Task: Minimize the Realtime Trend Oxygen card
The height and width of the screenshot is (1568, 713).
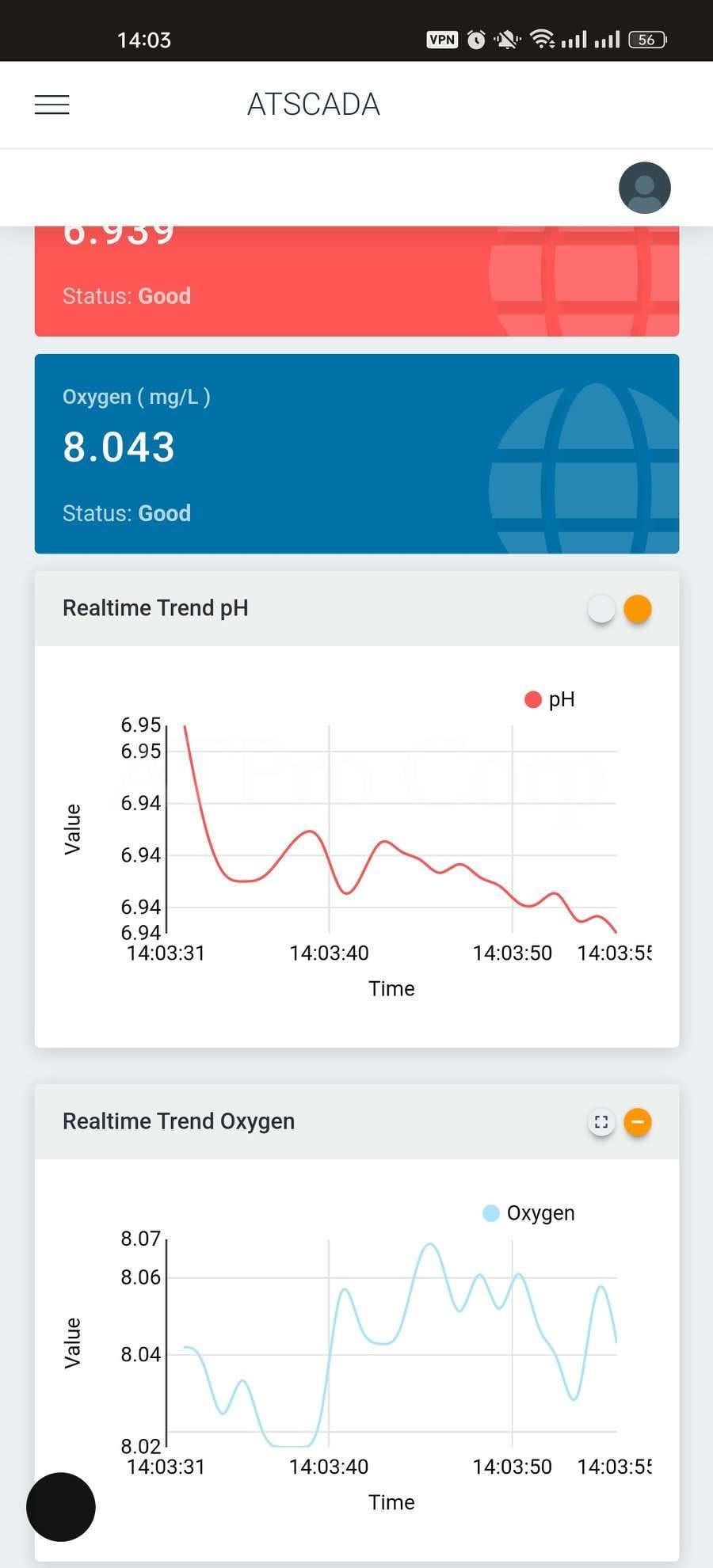Action: tap(637, 1121)
